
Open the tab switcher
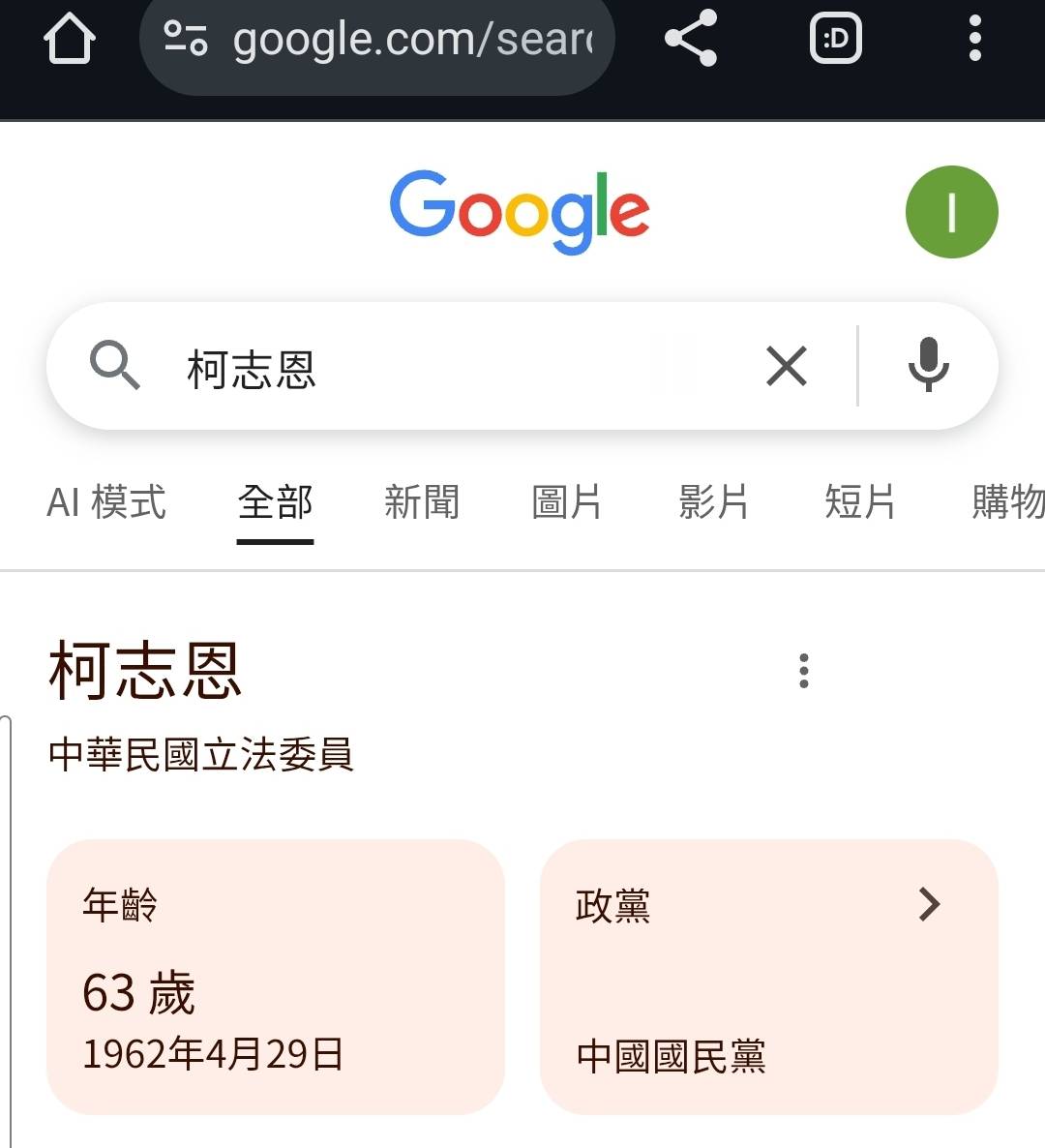[x=835, y=39]
